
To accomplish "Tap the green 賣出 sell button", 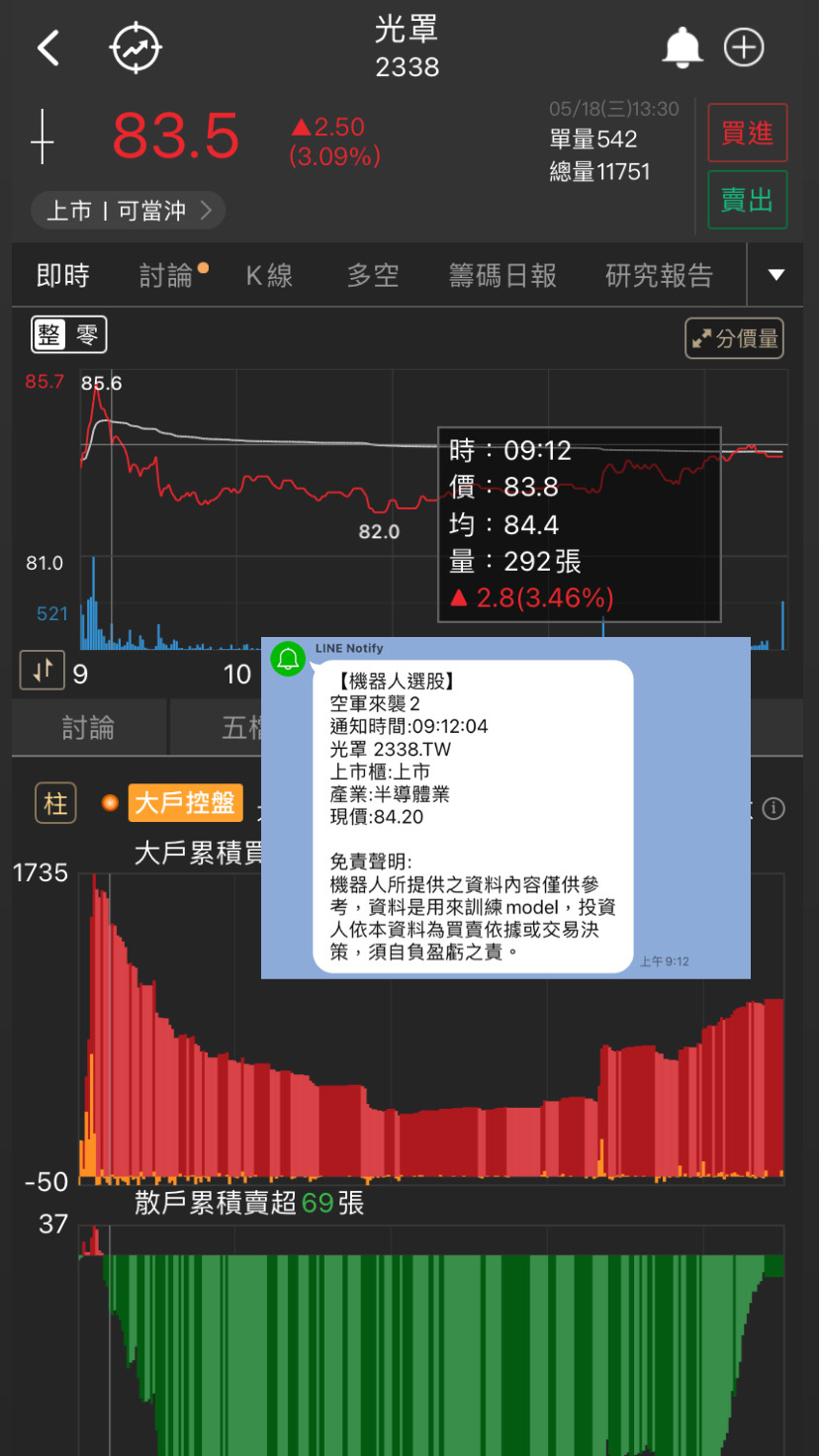I will 747,201.
